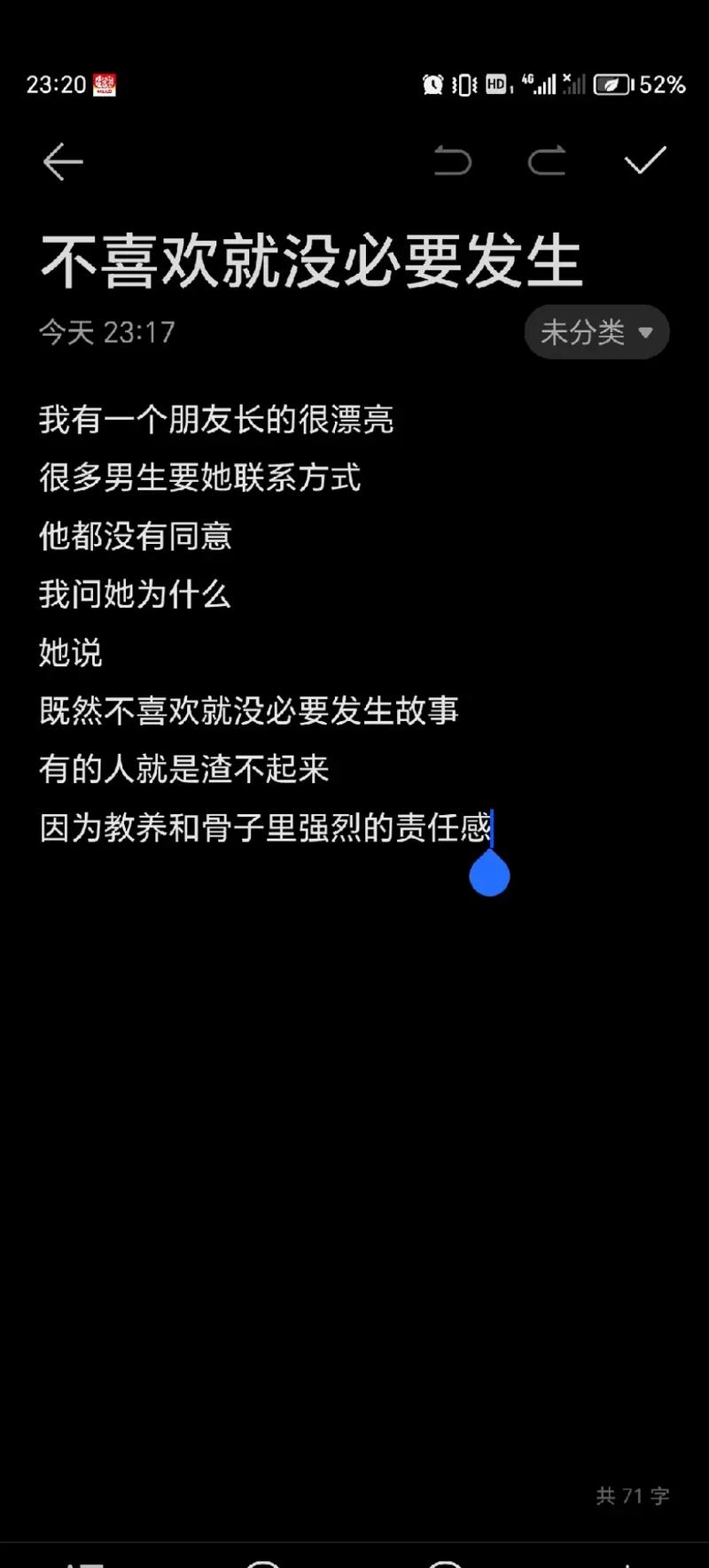Save the note with the checkmark
Screen dimensions: 709x1568
pyautogui.click(x=644, y=161)
